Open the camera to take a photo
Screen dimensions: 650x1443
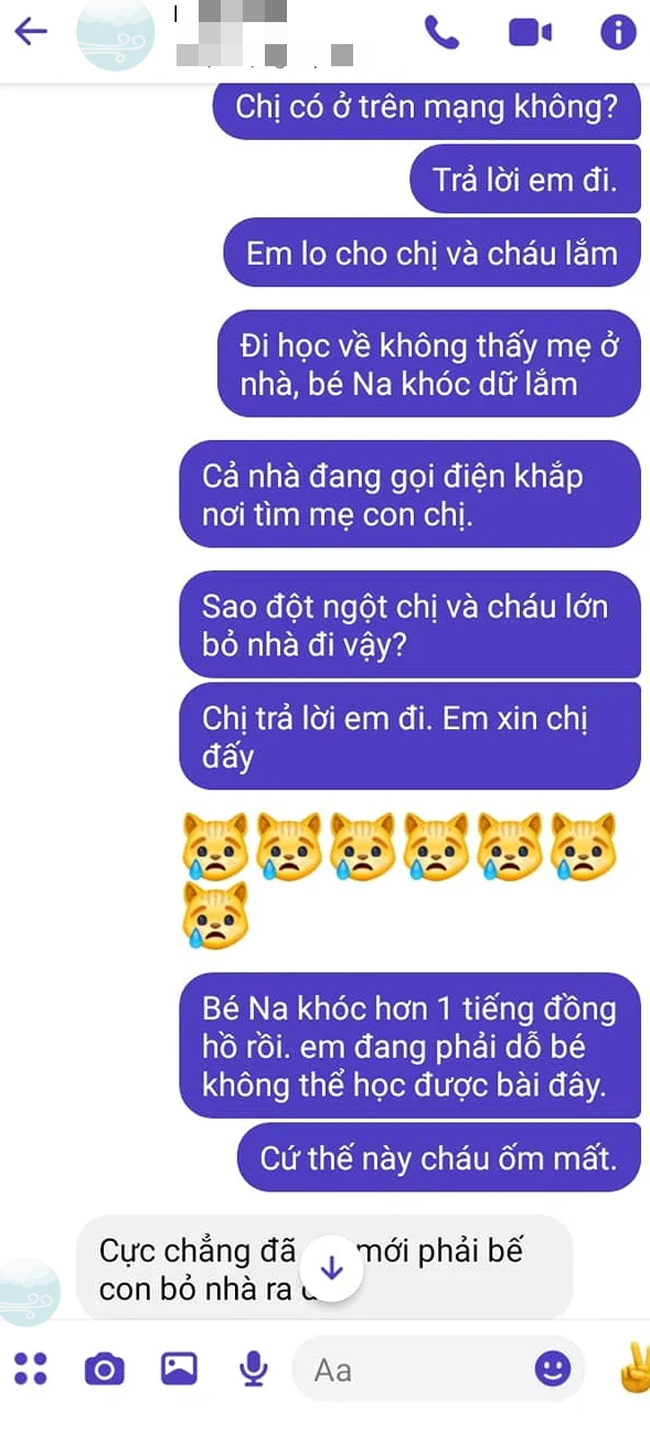(x=104, y=1368)
